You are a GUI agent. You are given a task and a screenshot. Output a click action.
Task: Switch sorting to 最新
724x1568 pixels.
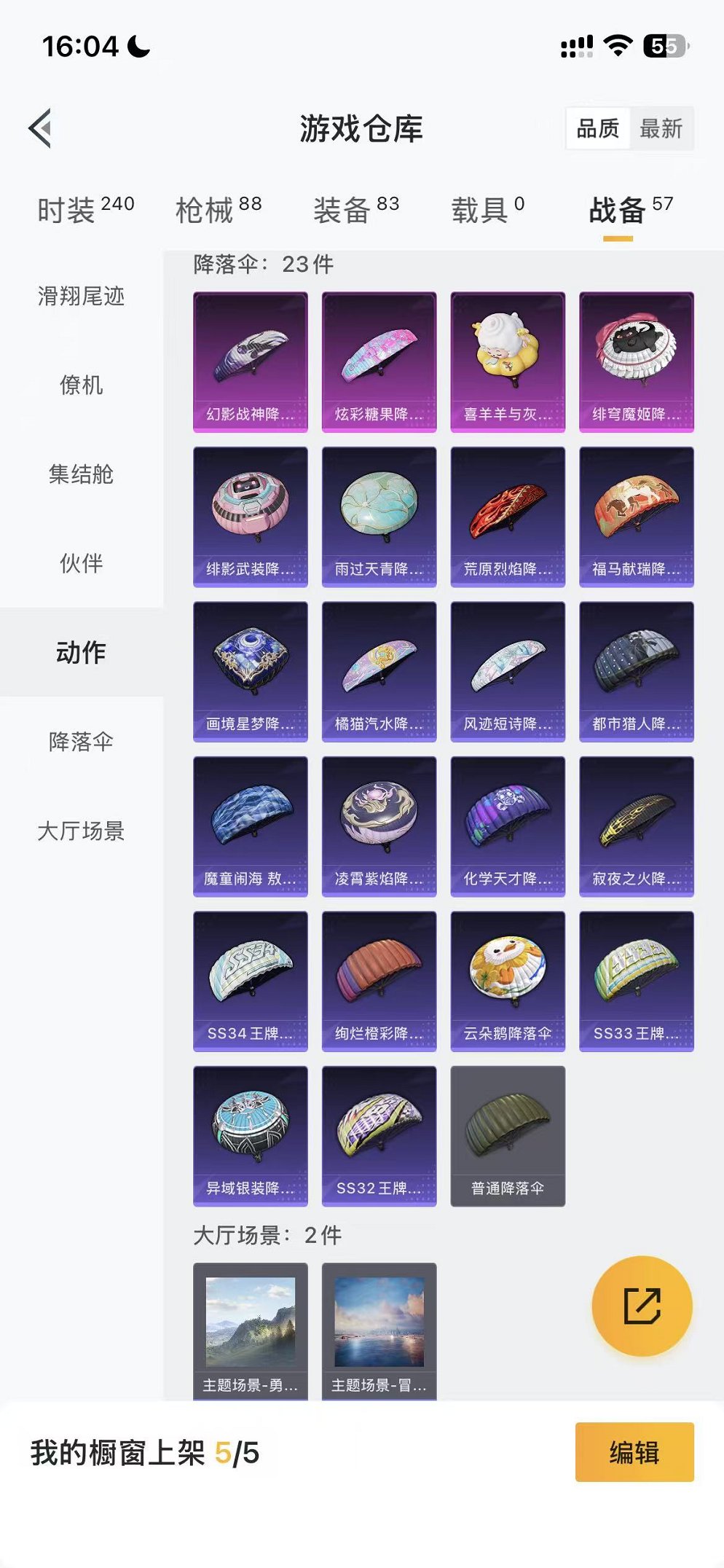coord(661,129)
